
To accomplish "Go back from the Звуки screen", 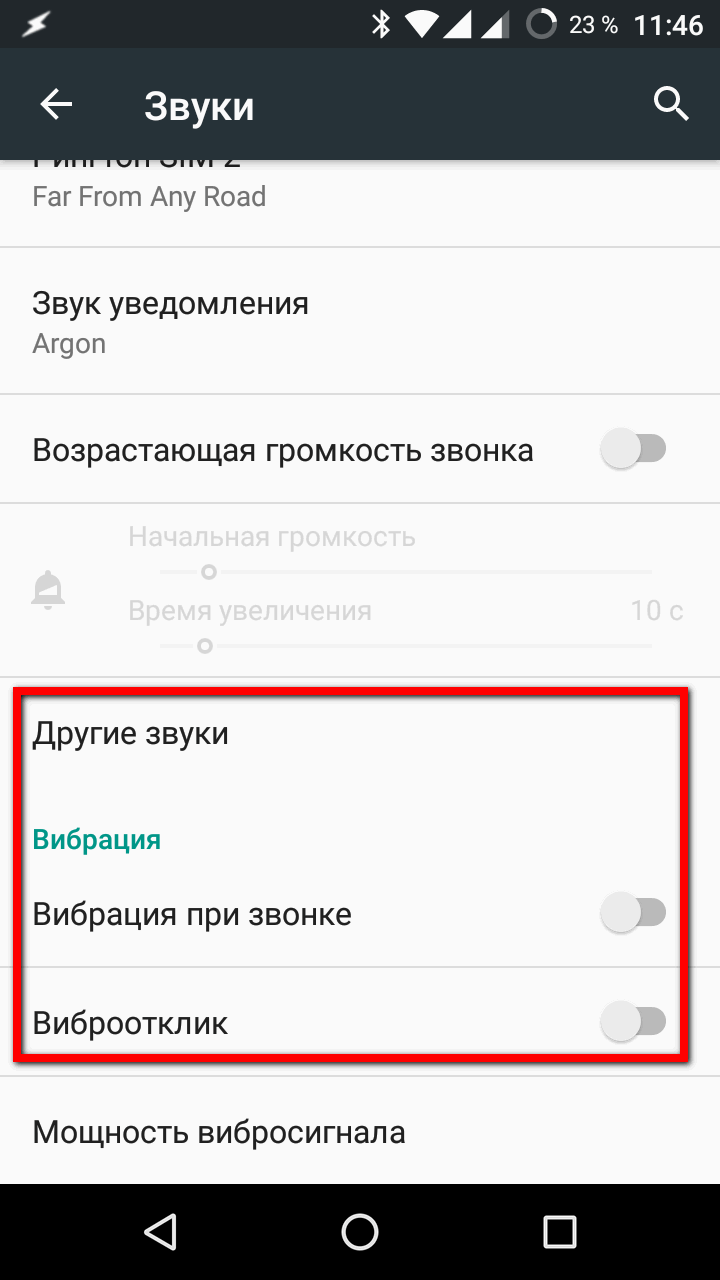I will click(x=57, y=104).
